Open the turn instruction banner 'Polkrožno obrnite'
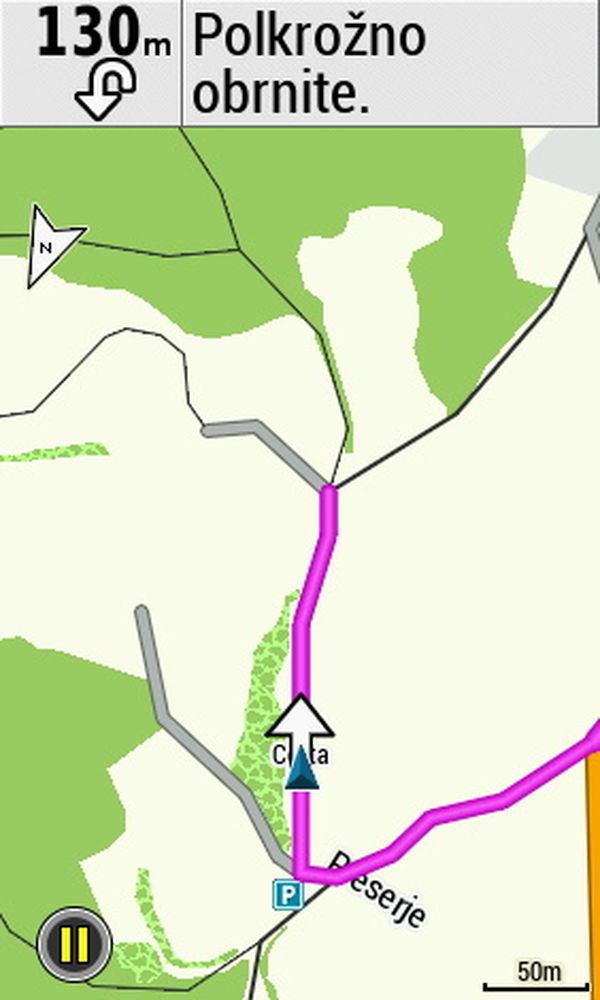The width and height of the screenshot is (600, 1000). tap(390, 62)
